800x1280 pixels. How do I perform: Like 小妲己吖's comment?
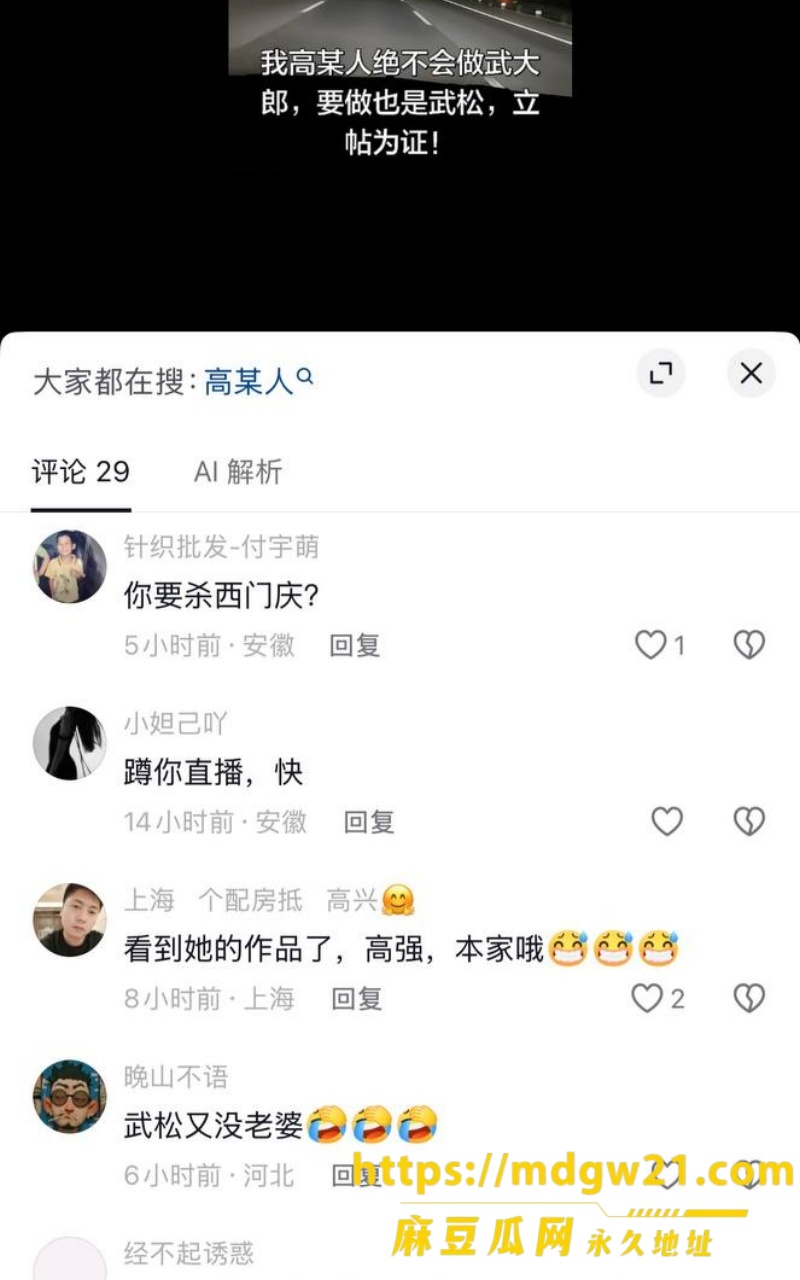point(667,822)
